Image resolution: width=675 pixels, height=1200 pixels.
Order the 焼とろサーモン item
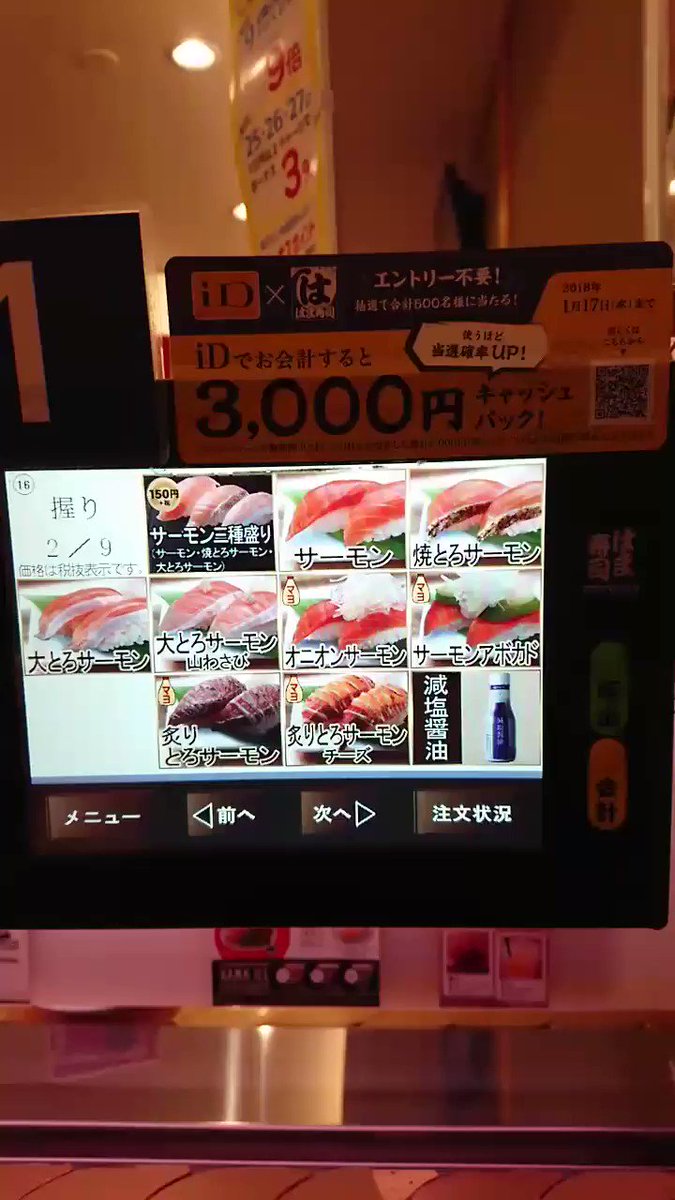coord(478,518)
